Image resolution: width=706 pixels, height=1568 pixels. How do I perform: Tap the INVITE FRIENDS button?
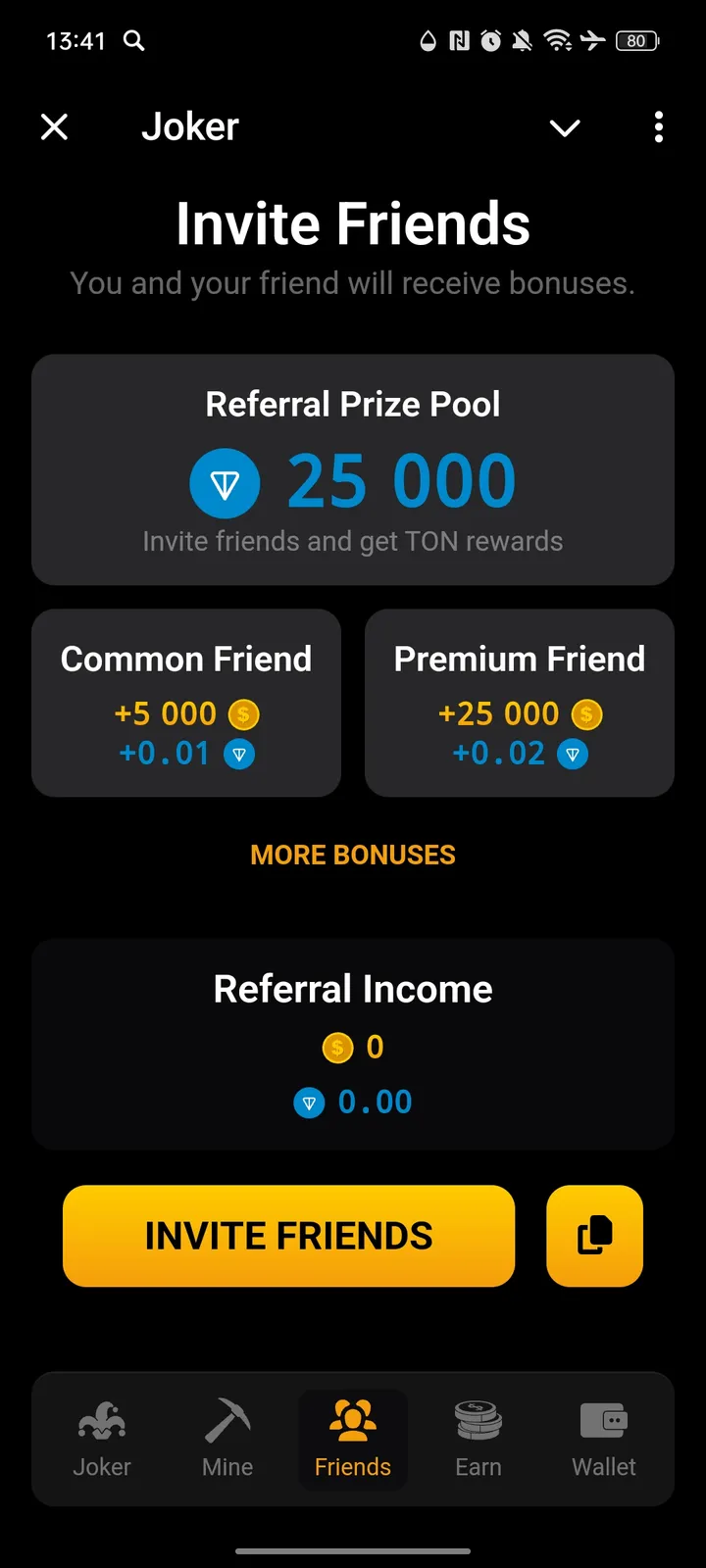288,1236
